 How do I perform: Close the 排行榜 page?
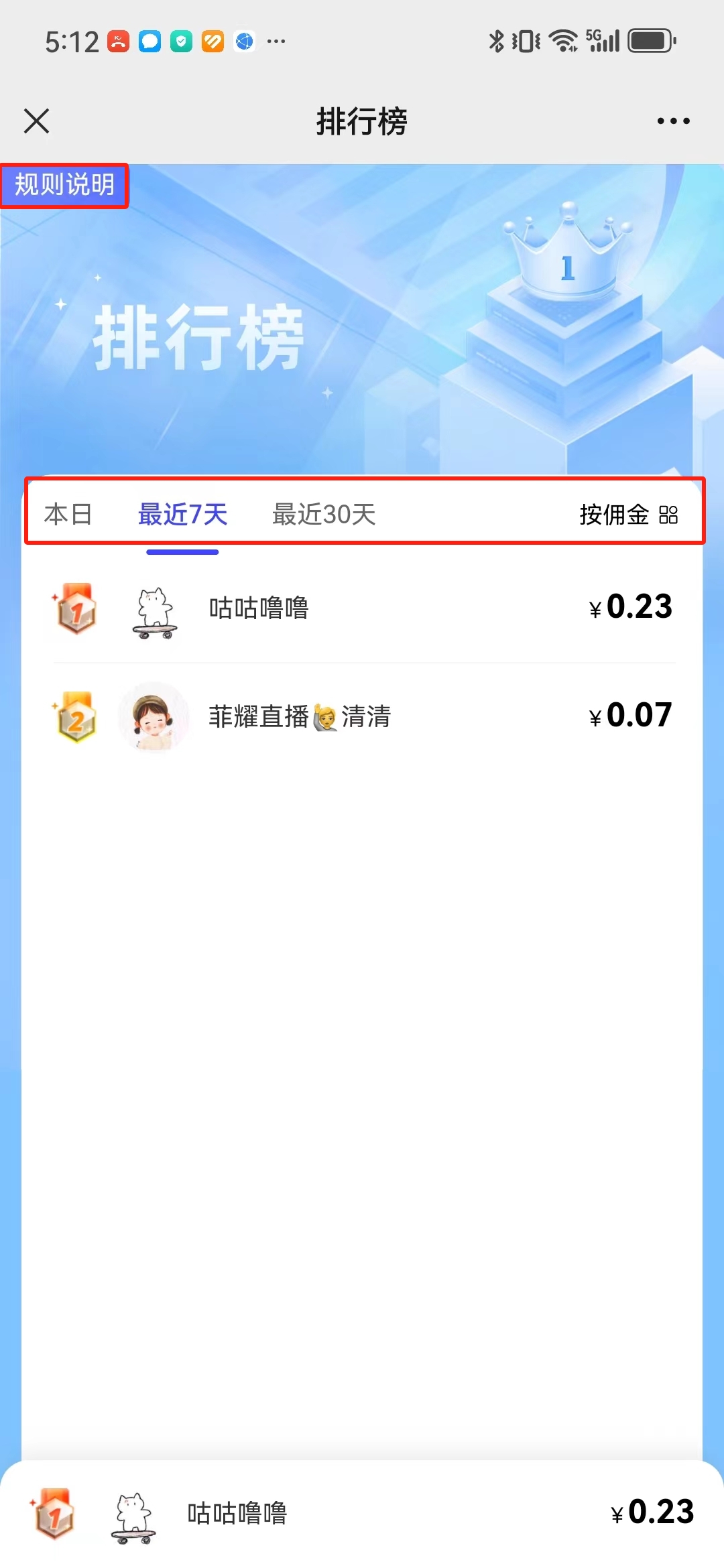point(37,121)
